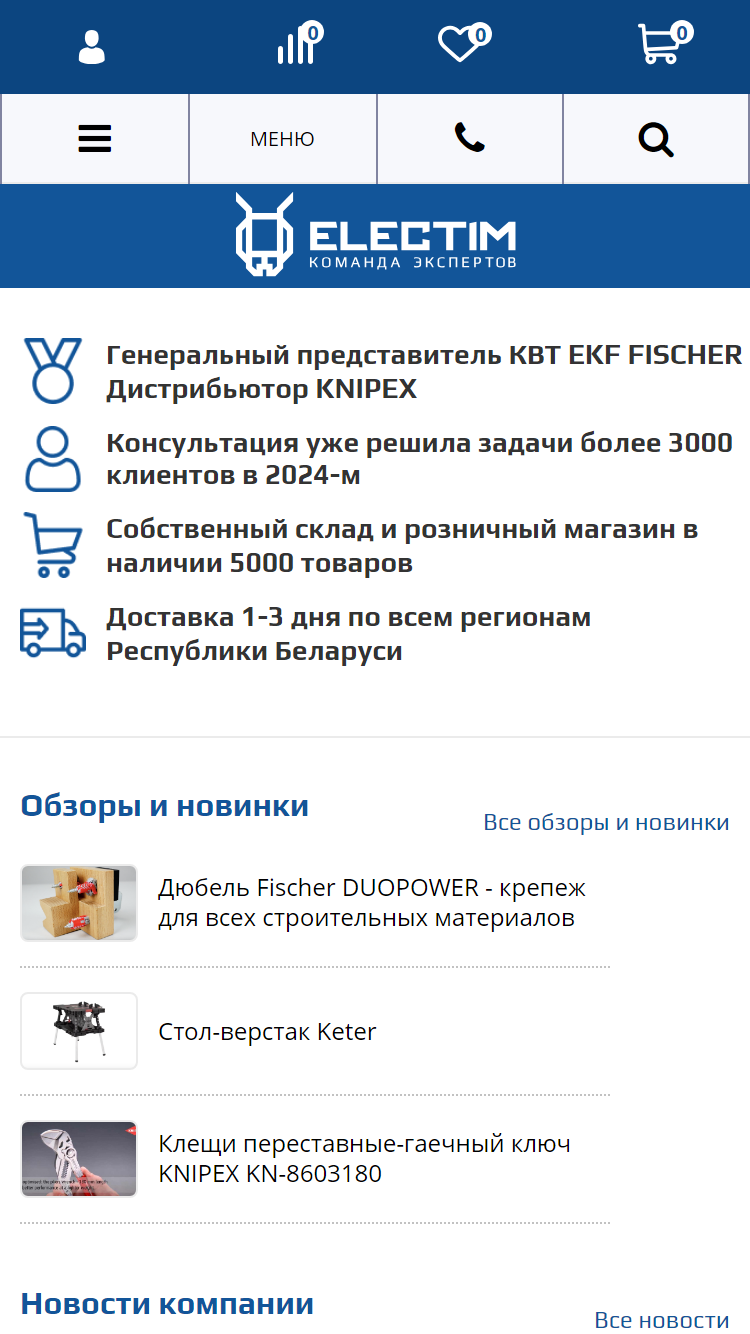Open the МЕНЮ section

283,139
